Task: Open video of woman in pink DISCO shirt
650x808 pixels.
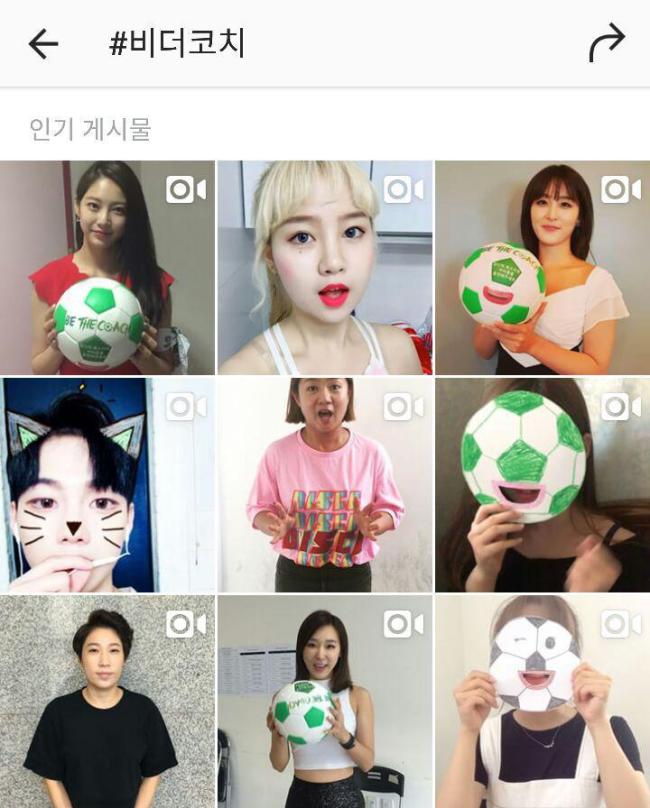Action: point(325,485)
